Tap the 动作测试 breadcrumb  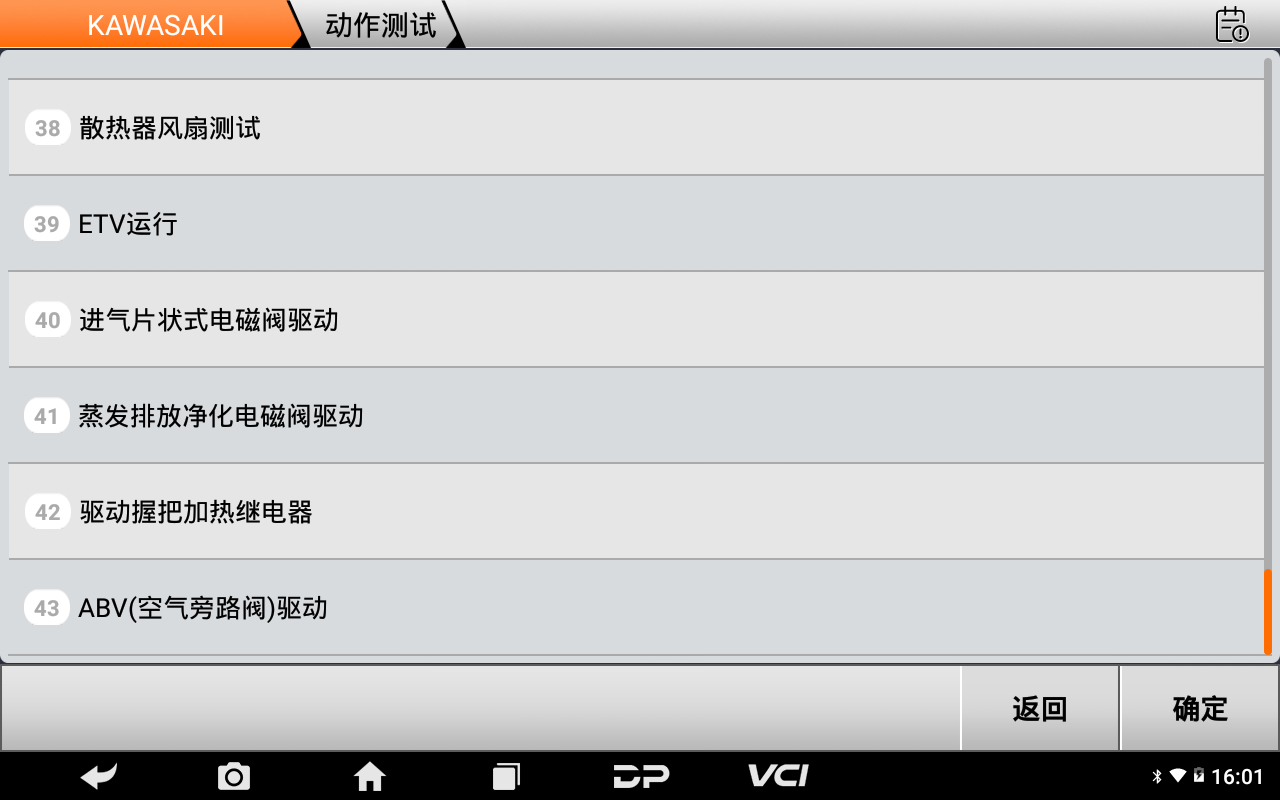click(x=381, y=25)
